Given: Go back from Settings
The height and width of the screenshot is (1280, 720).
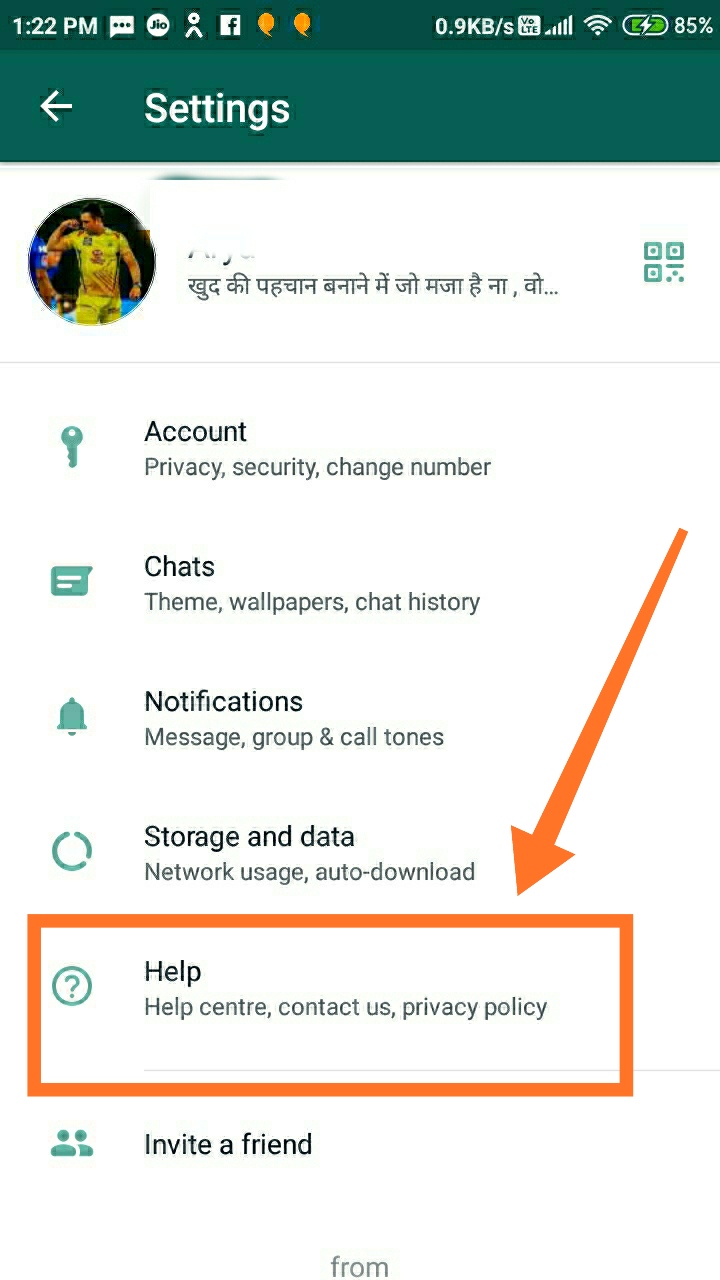Looking at the screenshot, I should (56, 107).
